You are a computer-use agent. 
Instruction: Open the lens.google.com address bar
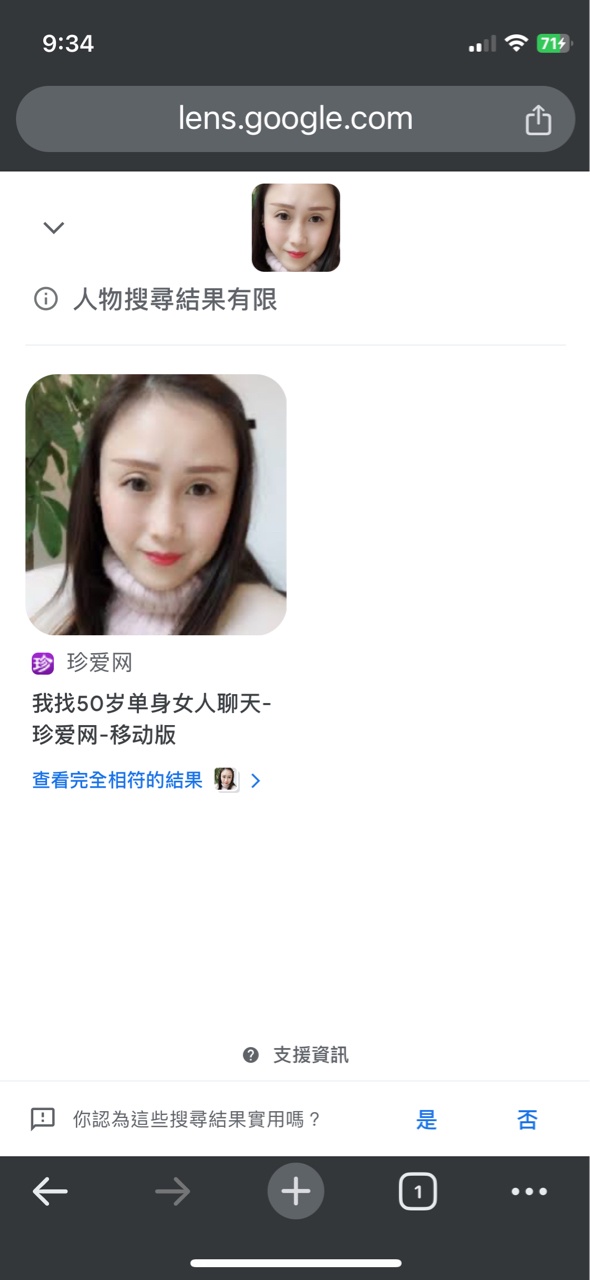click(x=295, y=119)
